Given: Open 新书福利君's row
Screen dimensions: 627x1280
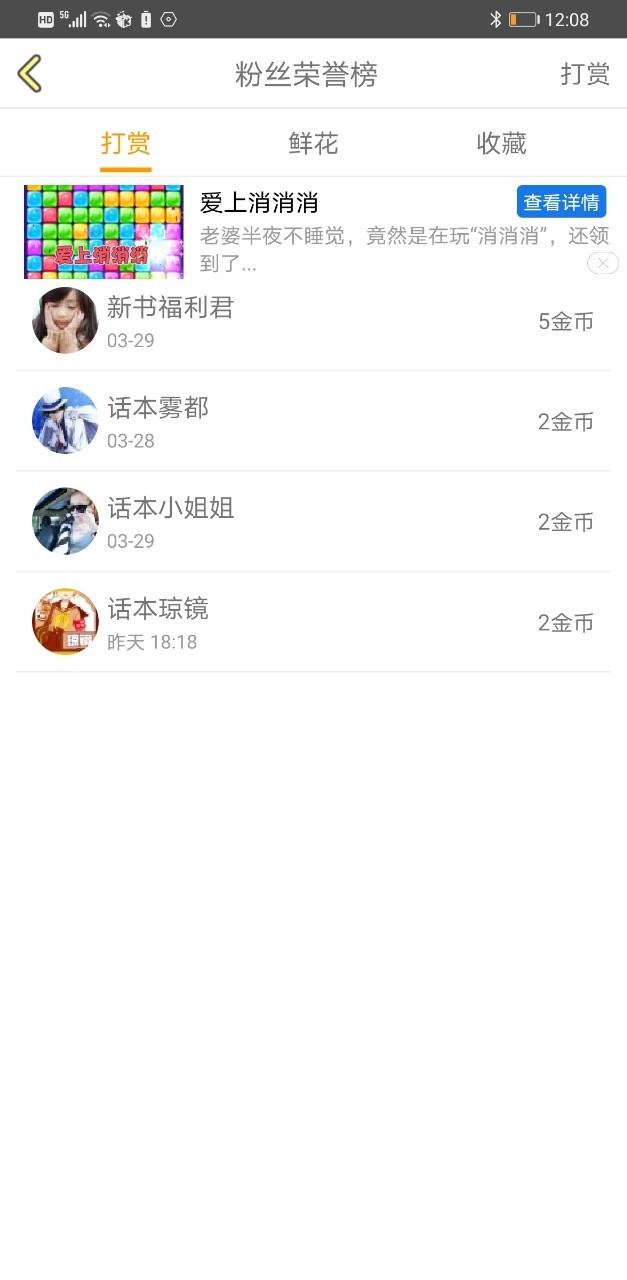Looking at the screenshot, I should [313, 321].
